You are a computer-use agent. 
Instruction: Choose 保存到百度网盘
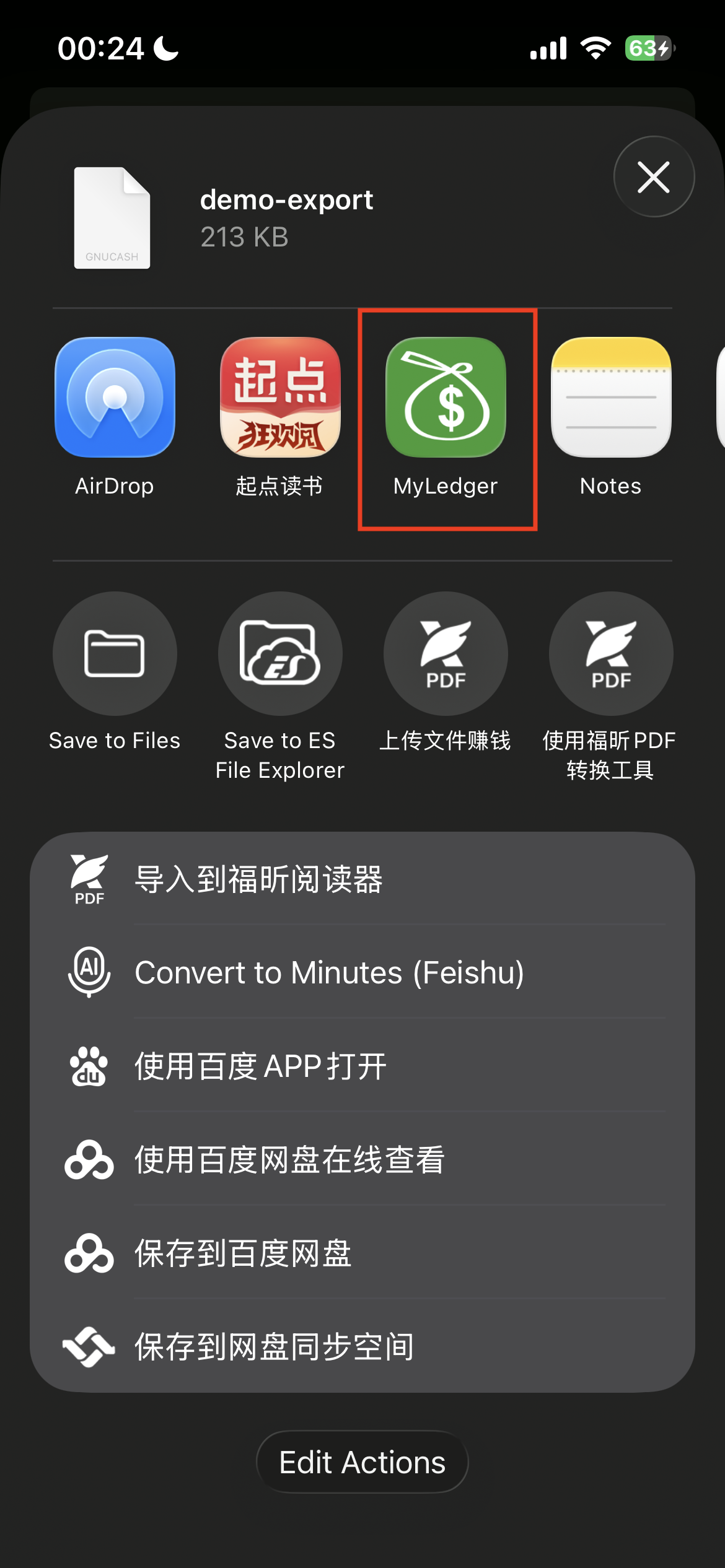(362, 1253)
